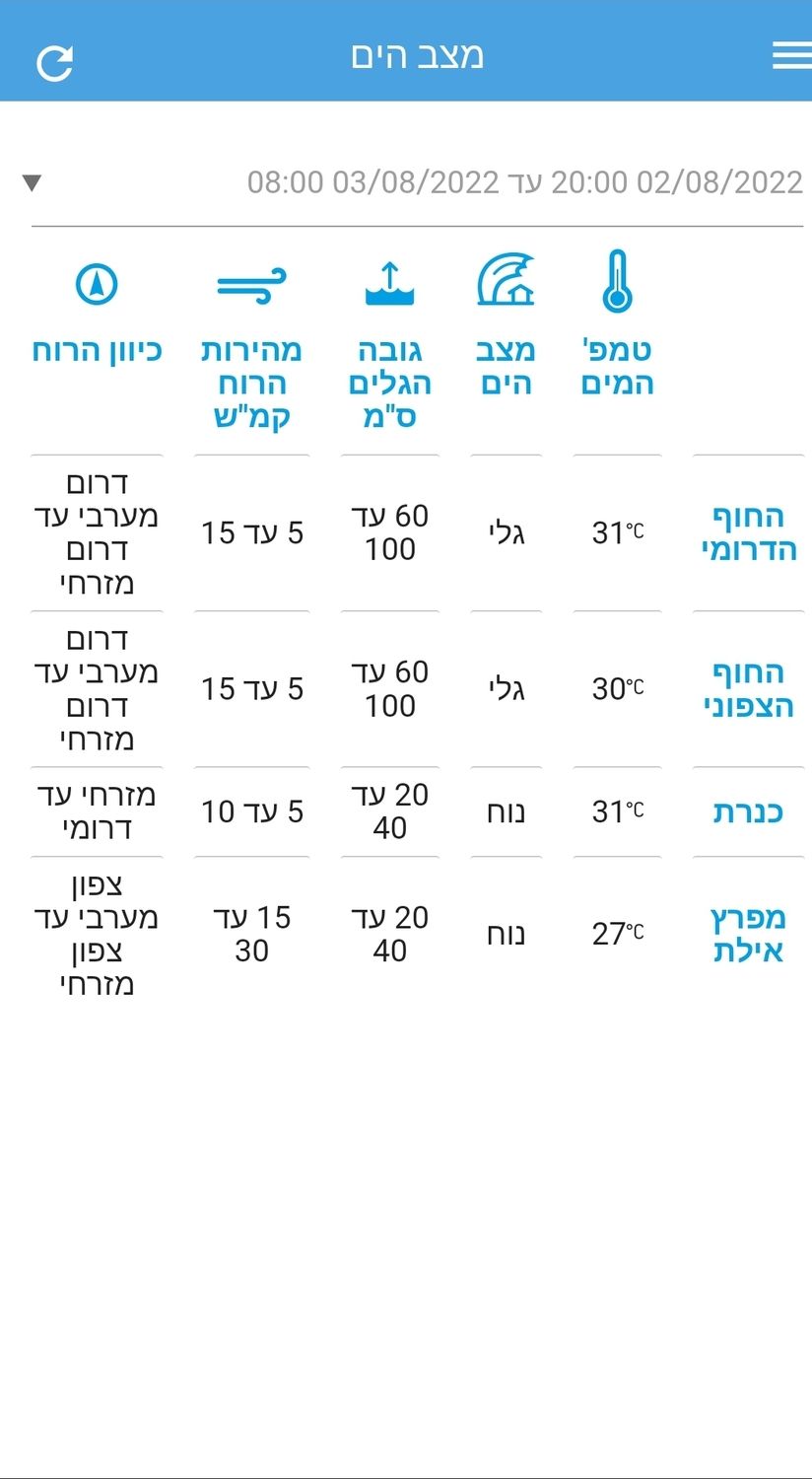Open the hamburger menu

coord(791,55)
